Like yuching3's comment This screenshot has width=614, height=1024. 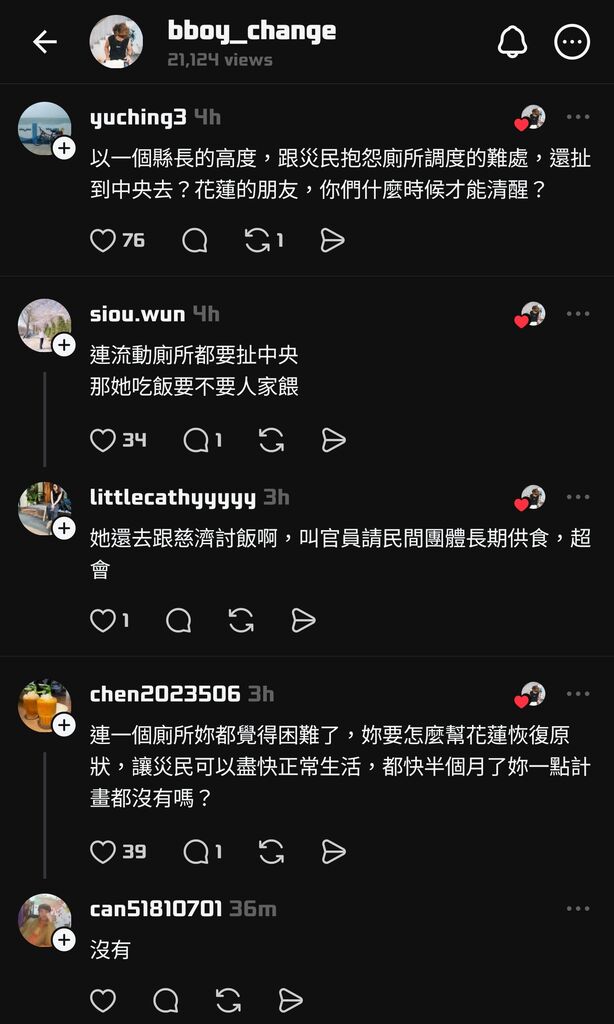[103, 240]
